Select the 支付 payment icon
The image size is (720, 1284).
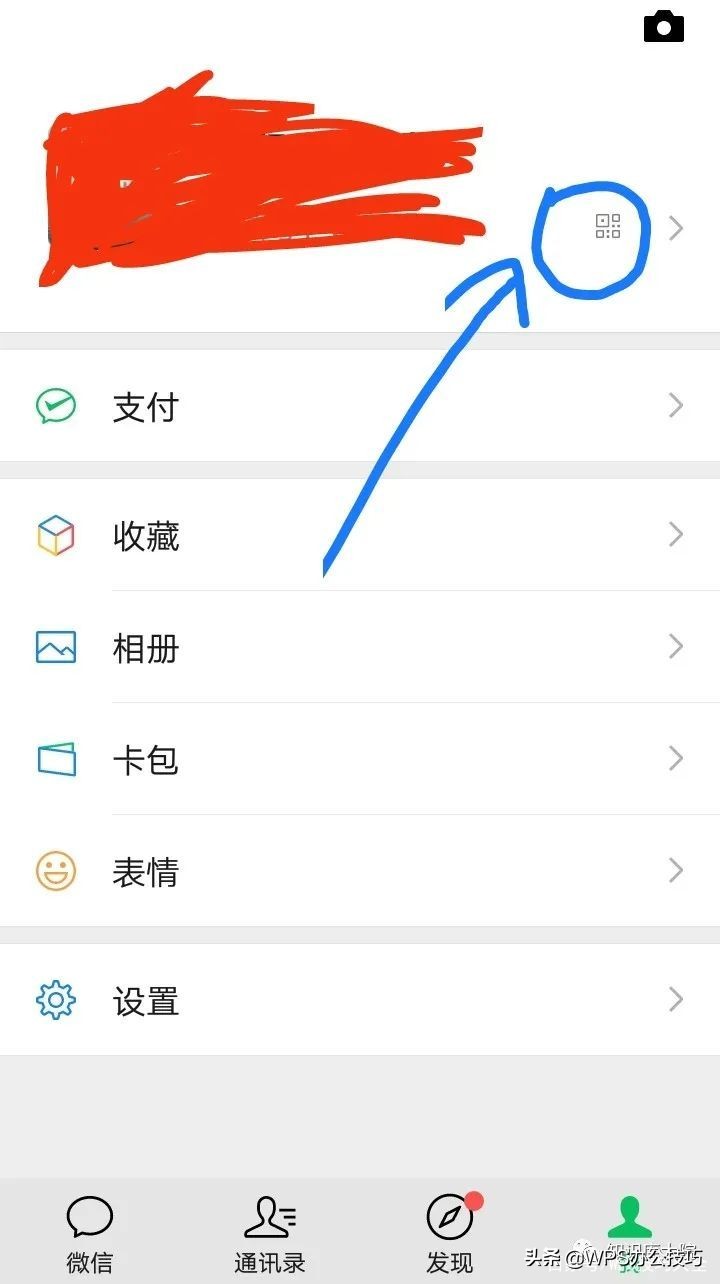point(57,405)
